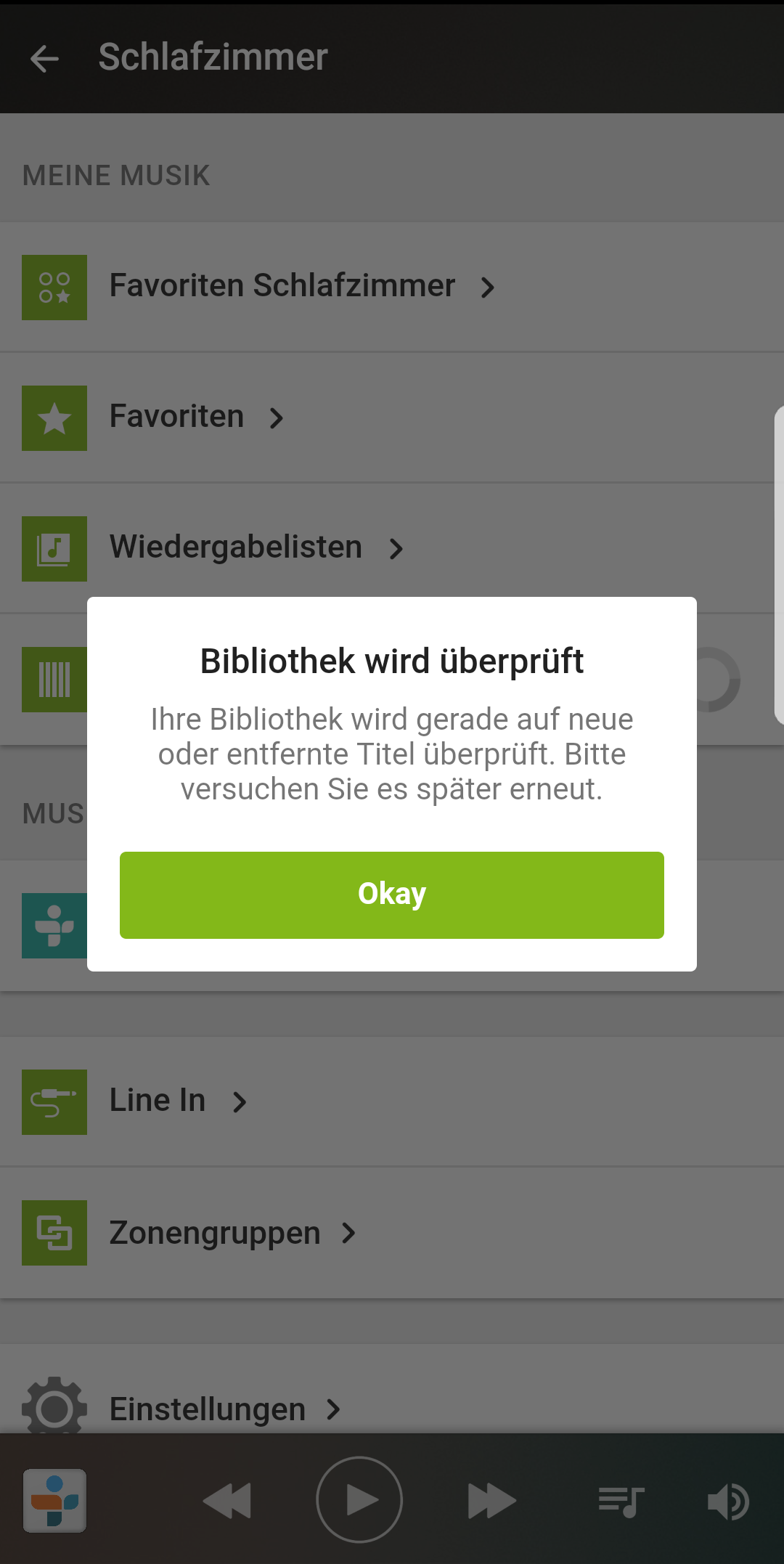The width and height of the screenshot is (784, 1564).
Task: Open Zonengruppen
Action: (x=215, y=1233)
